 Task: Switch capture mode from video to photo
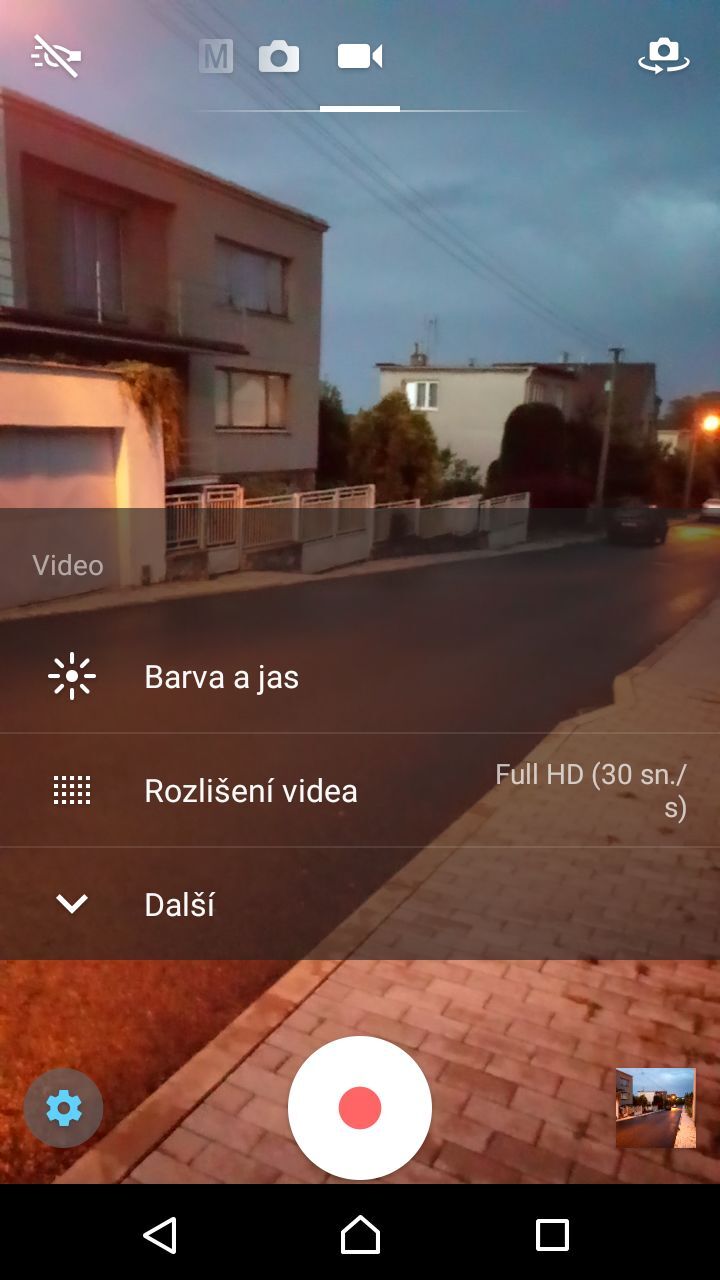[x=281, y=55]
